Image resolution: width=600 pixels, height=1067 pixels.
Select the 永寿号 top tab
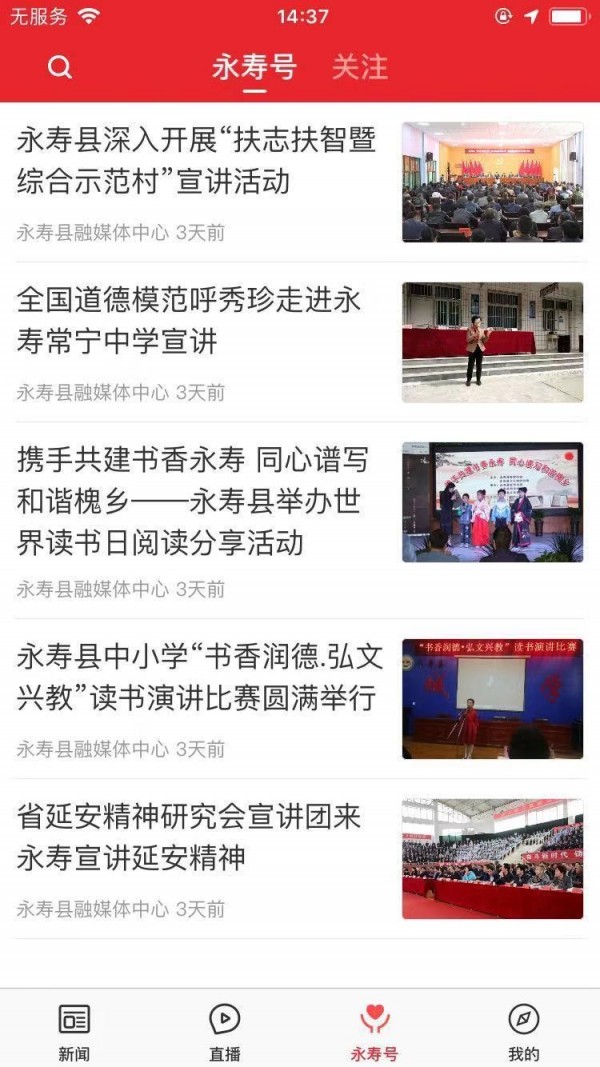click(x=254, y=67)
